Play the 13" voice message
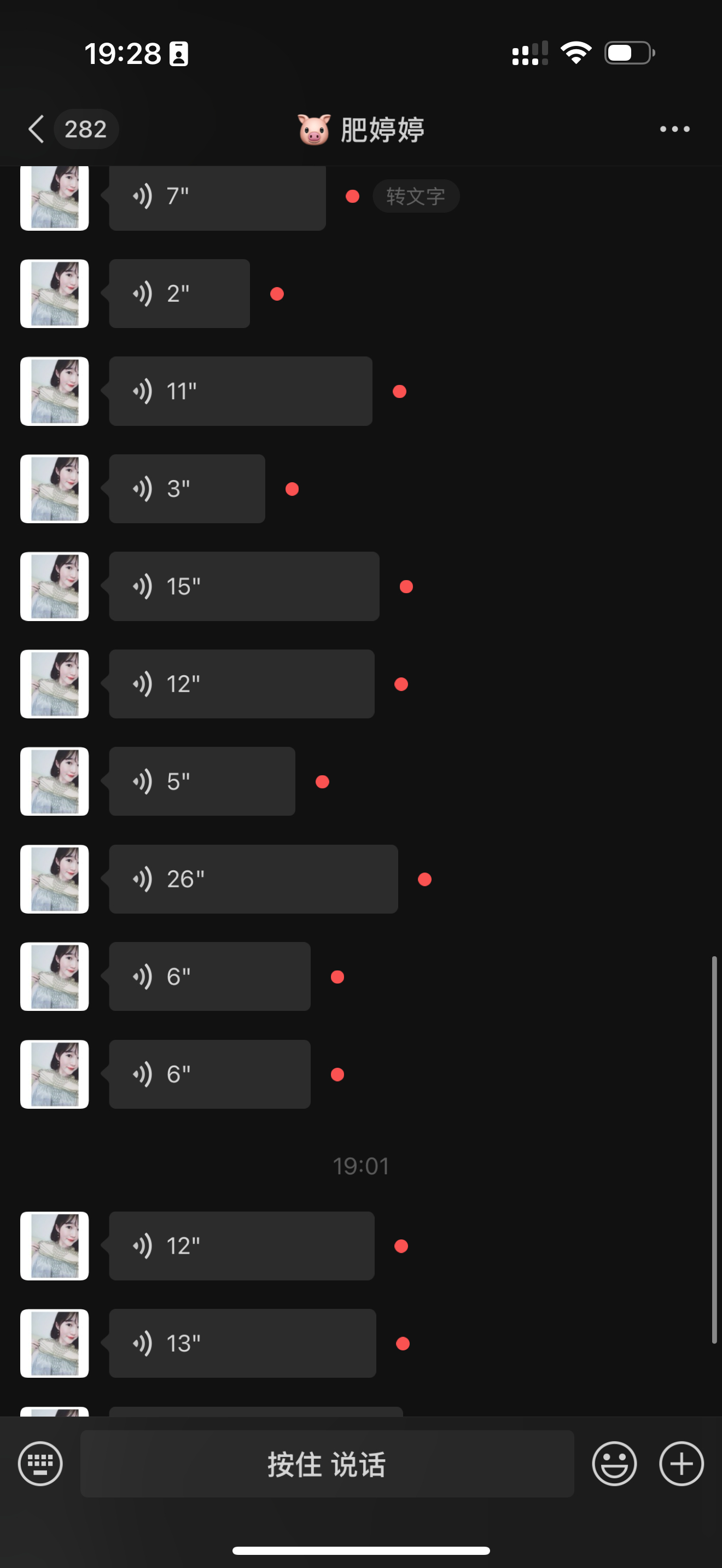The width and height of the screenshot is (722, 1568). [x=242, y=1343]
